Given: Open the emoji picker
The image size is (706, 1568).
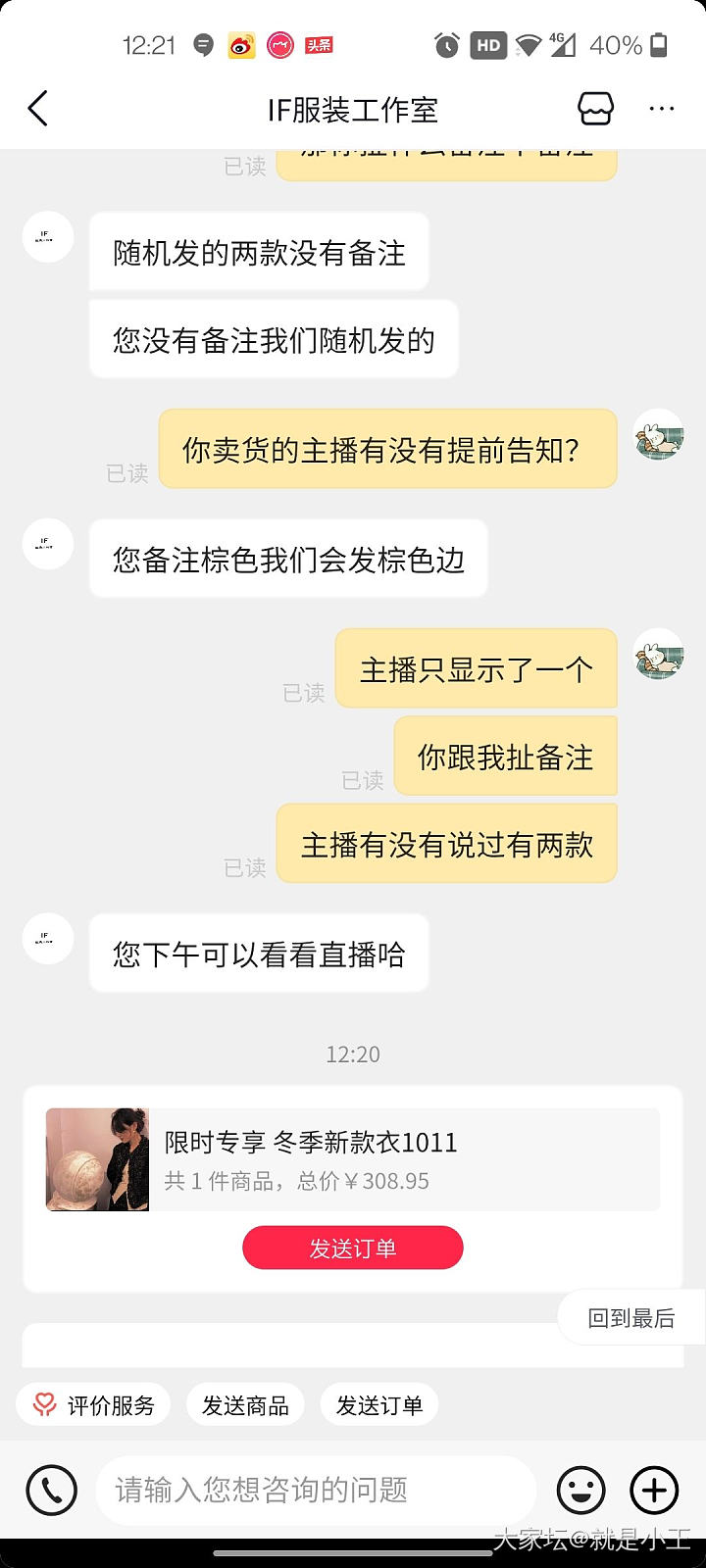Looking at the screenshot, I should pos(581,1490).
